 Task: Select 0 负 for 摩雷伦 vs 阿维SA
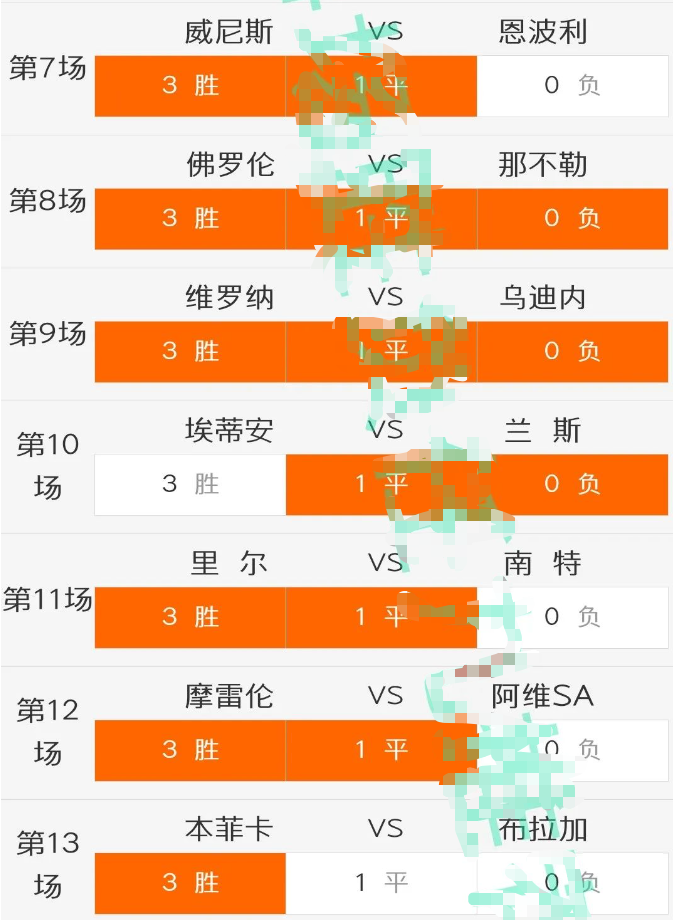tap(572, 750)
